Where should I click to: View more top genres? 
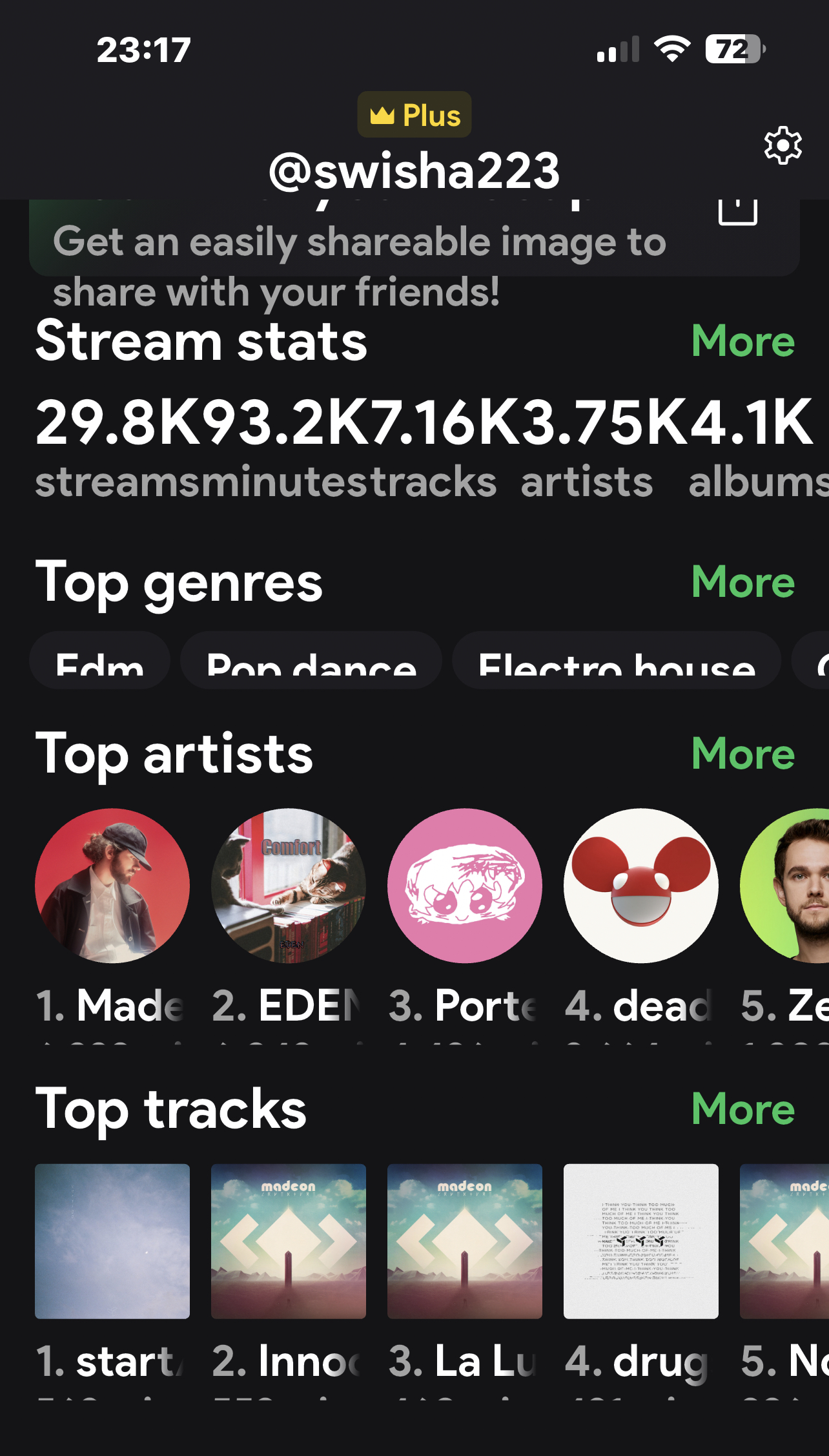742,582
